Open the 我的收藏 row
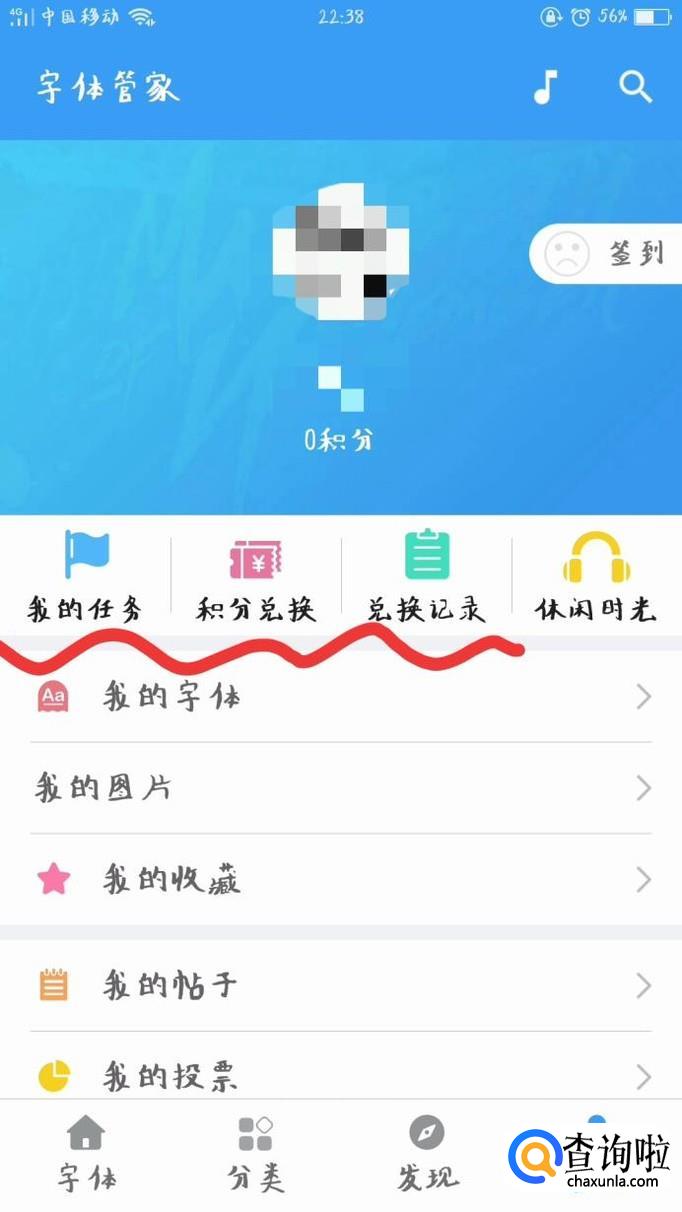This screenshot has width=682, height=1212. pos(340,880)
